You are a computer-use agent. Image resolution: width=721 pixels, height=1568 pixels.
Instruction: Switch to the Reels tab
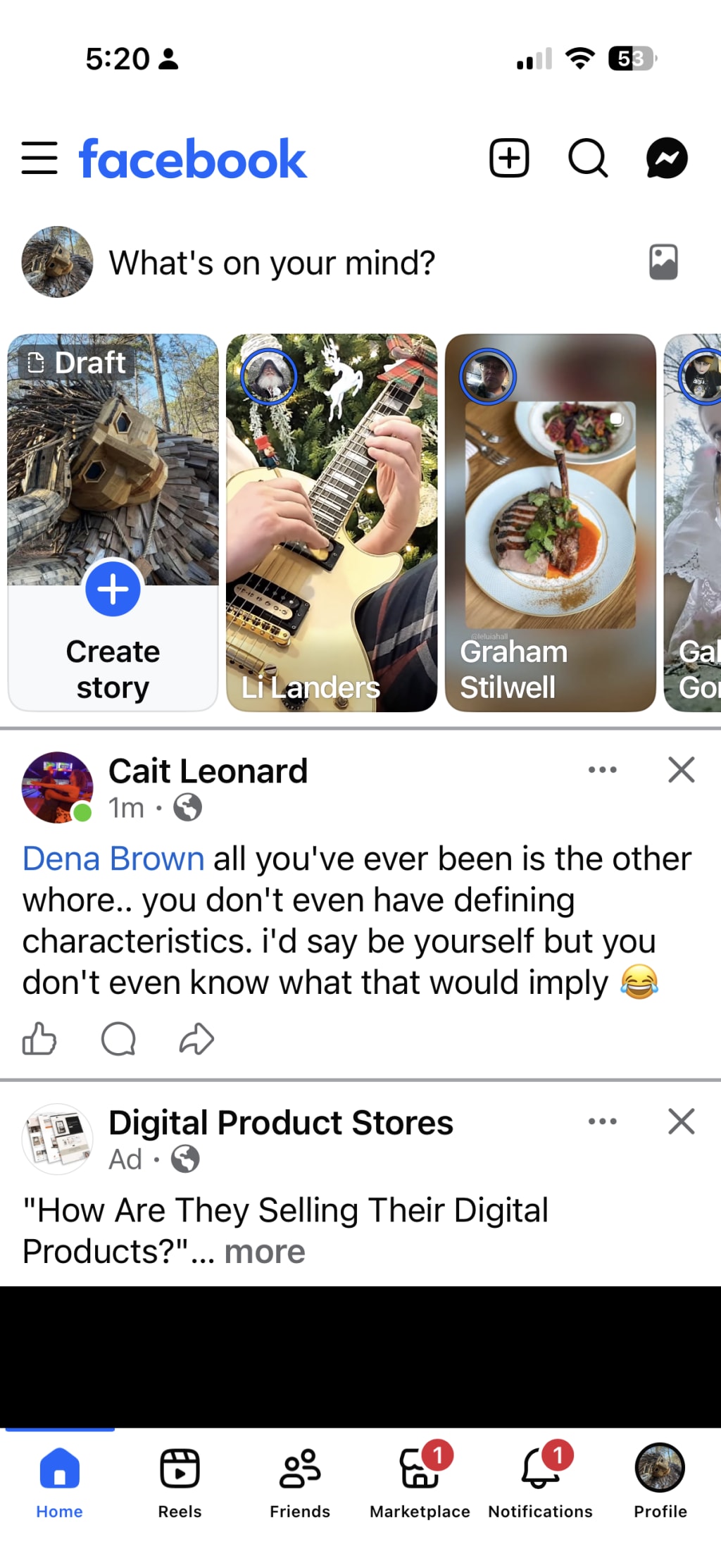point(180,1481)
